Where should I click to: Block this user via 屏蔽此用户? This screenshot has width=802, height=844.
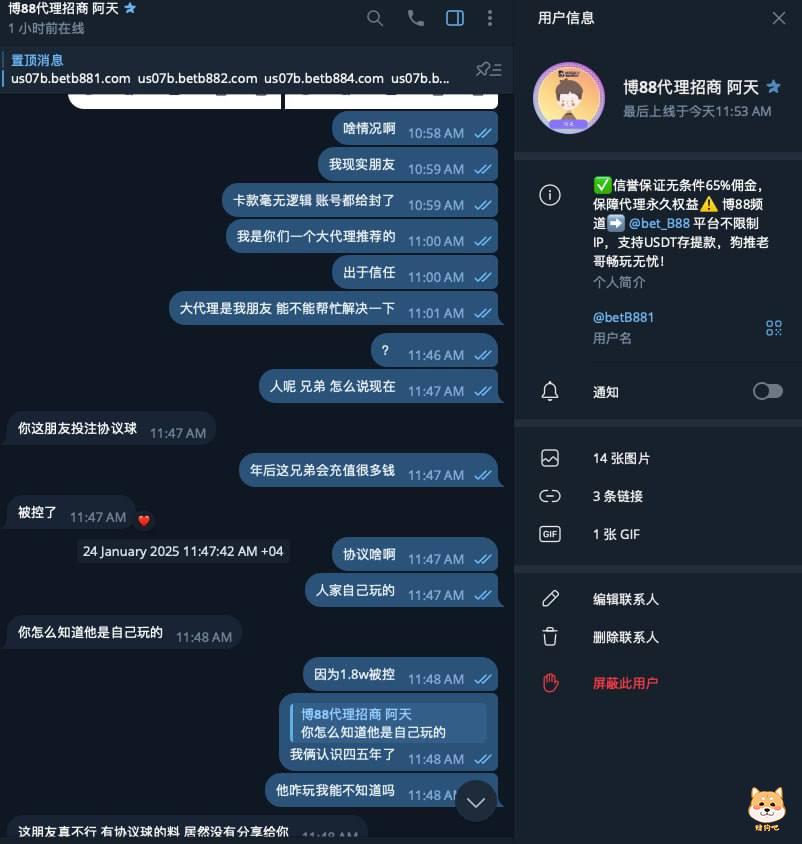pos(625,683)
